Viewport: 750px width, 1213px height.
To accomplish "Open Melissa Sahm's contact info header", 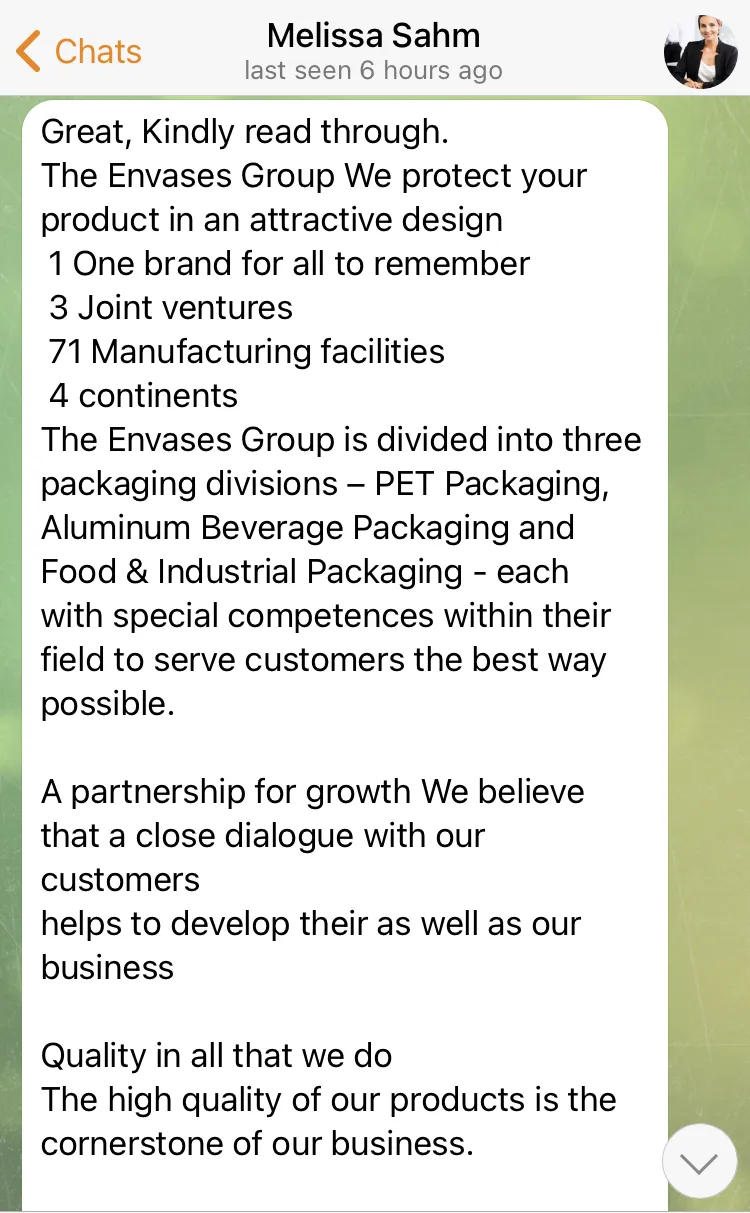I will pyautogui.click(x=374, y=52).
